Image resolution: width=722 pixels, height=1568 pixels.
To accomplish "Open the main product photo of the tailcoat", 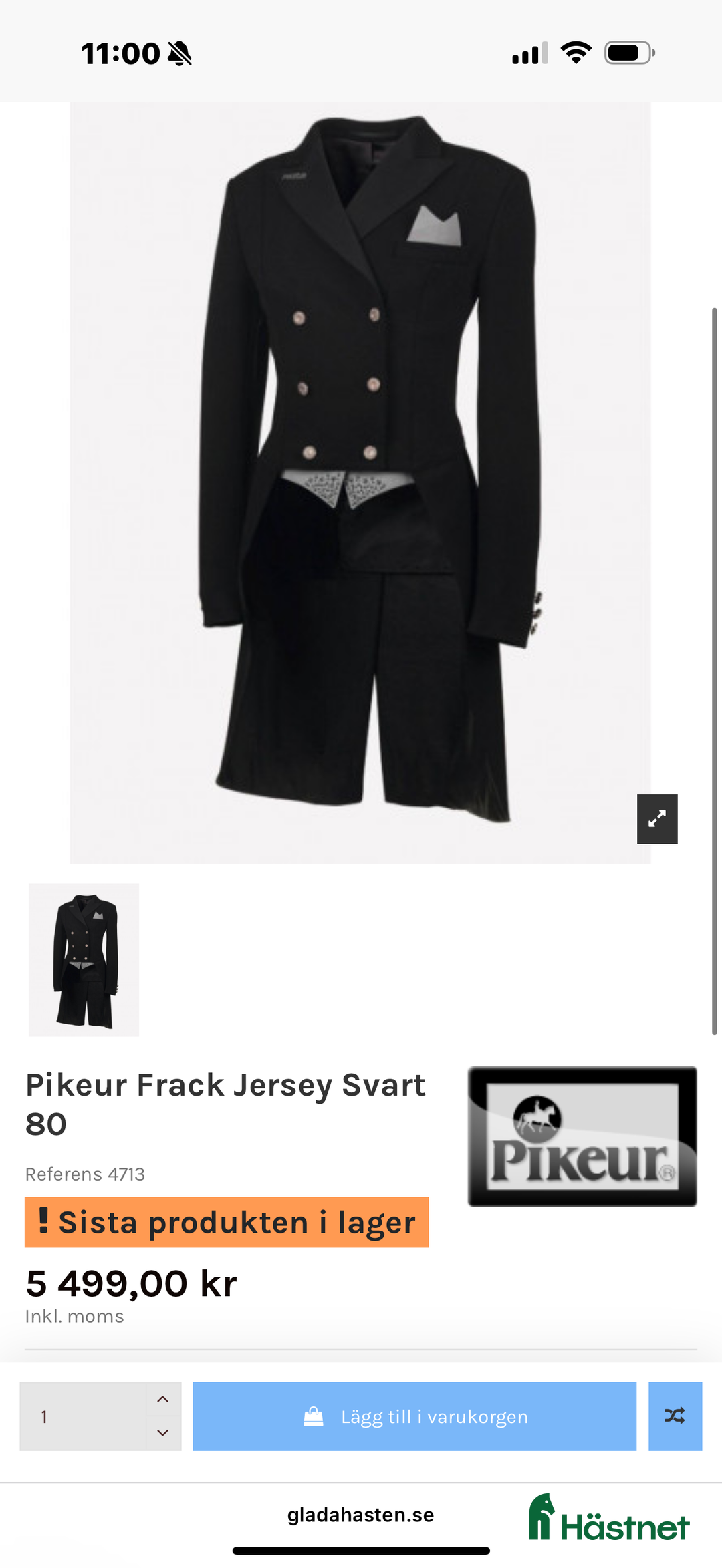I will [x=360, y=481].
